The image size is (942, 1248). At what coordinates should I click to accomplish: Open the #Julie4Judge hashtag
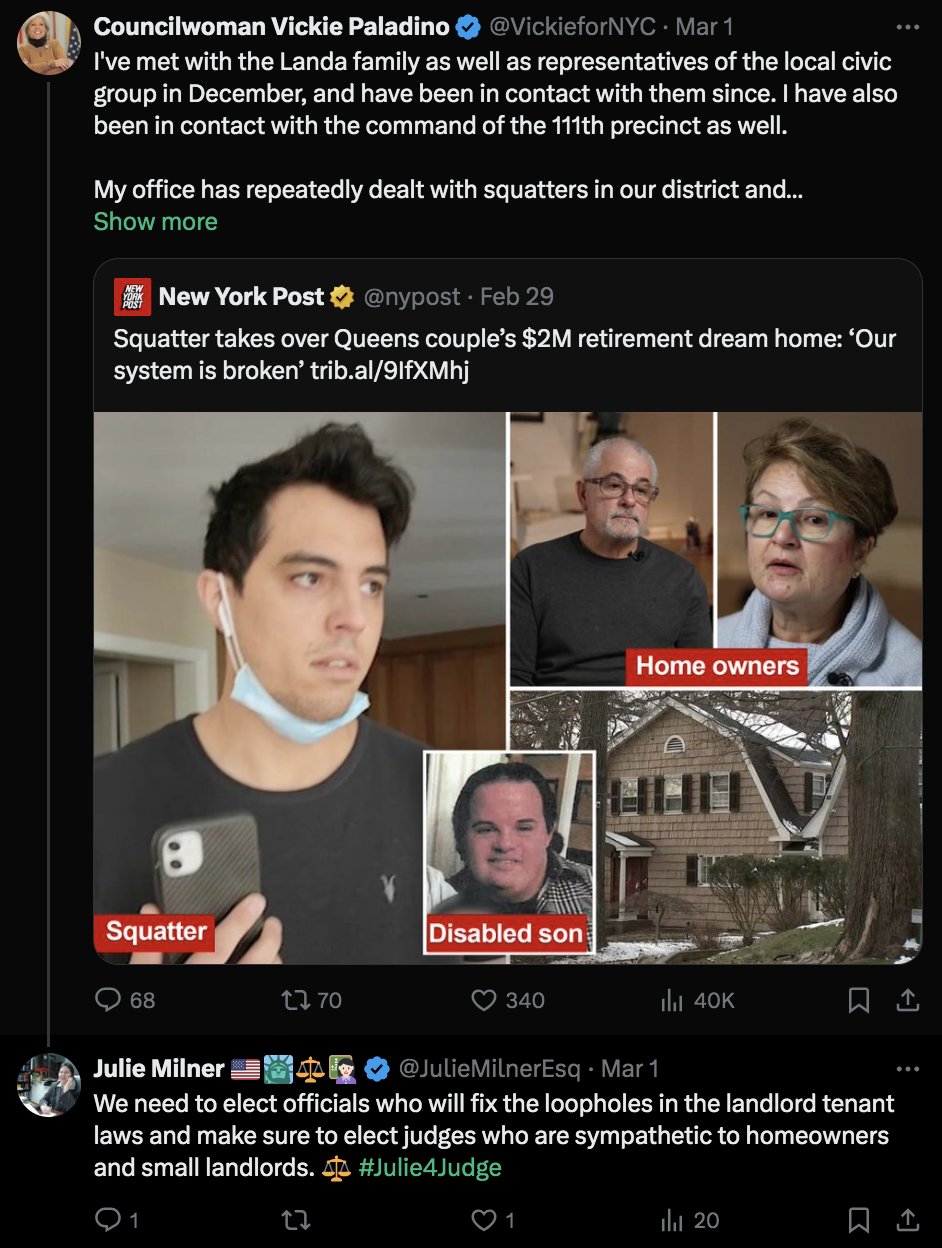tap(429, 1167)
